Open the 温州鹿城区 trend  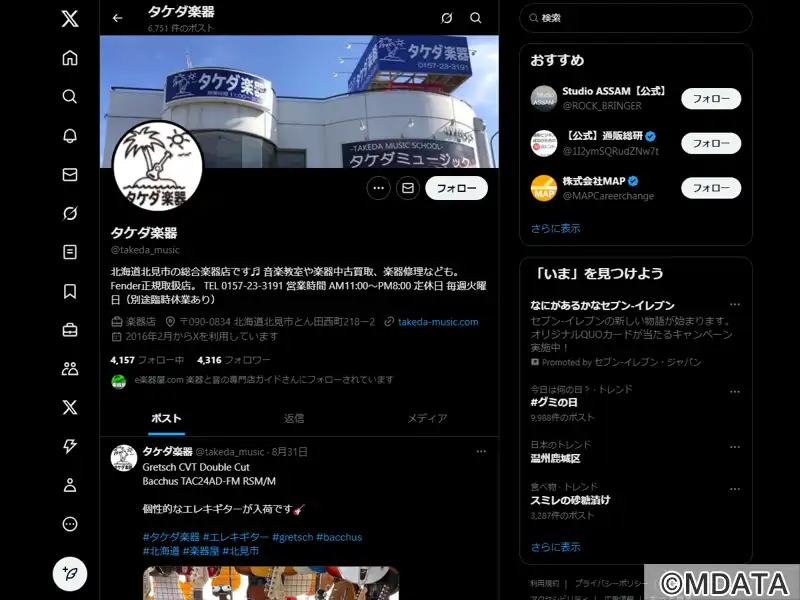point(556,458)
